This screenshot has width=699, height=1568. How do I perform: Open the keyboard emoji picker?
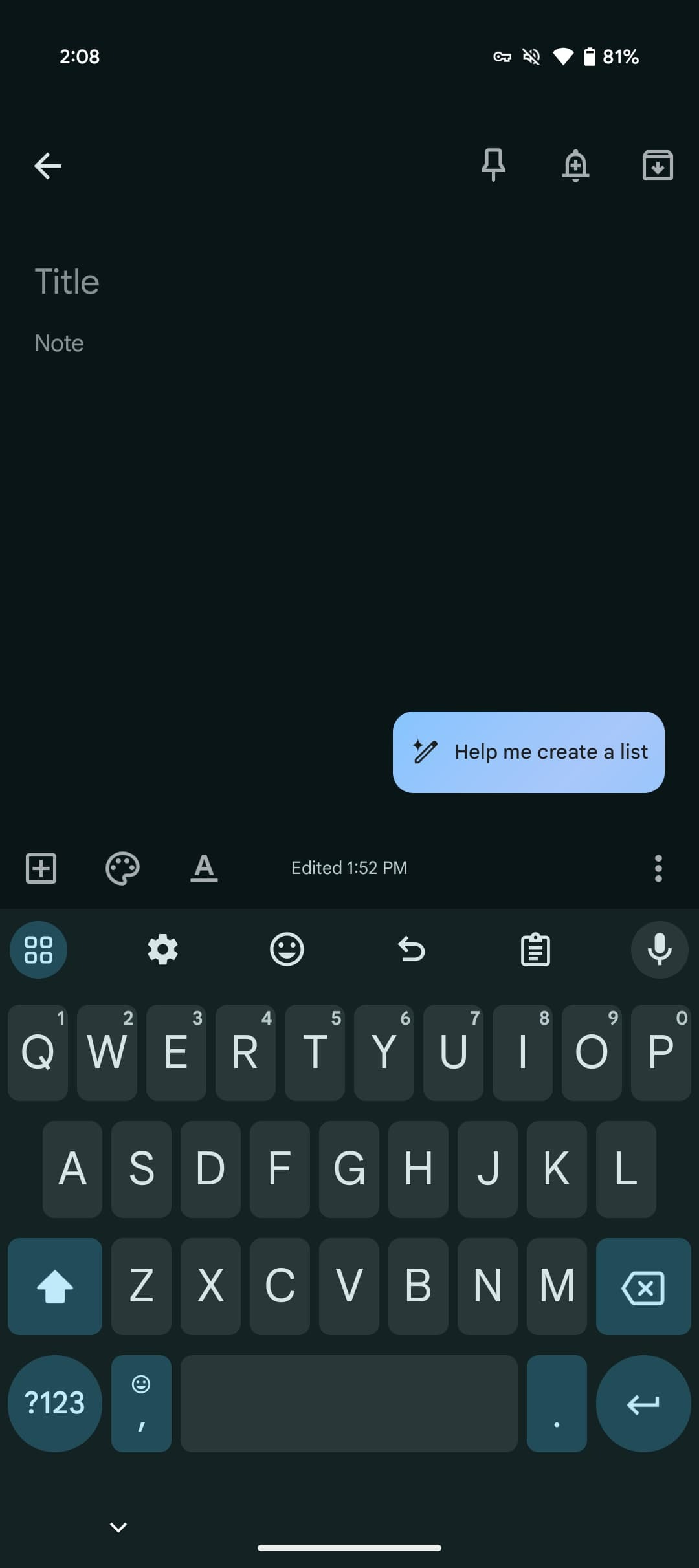pos(287,950)
